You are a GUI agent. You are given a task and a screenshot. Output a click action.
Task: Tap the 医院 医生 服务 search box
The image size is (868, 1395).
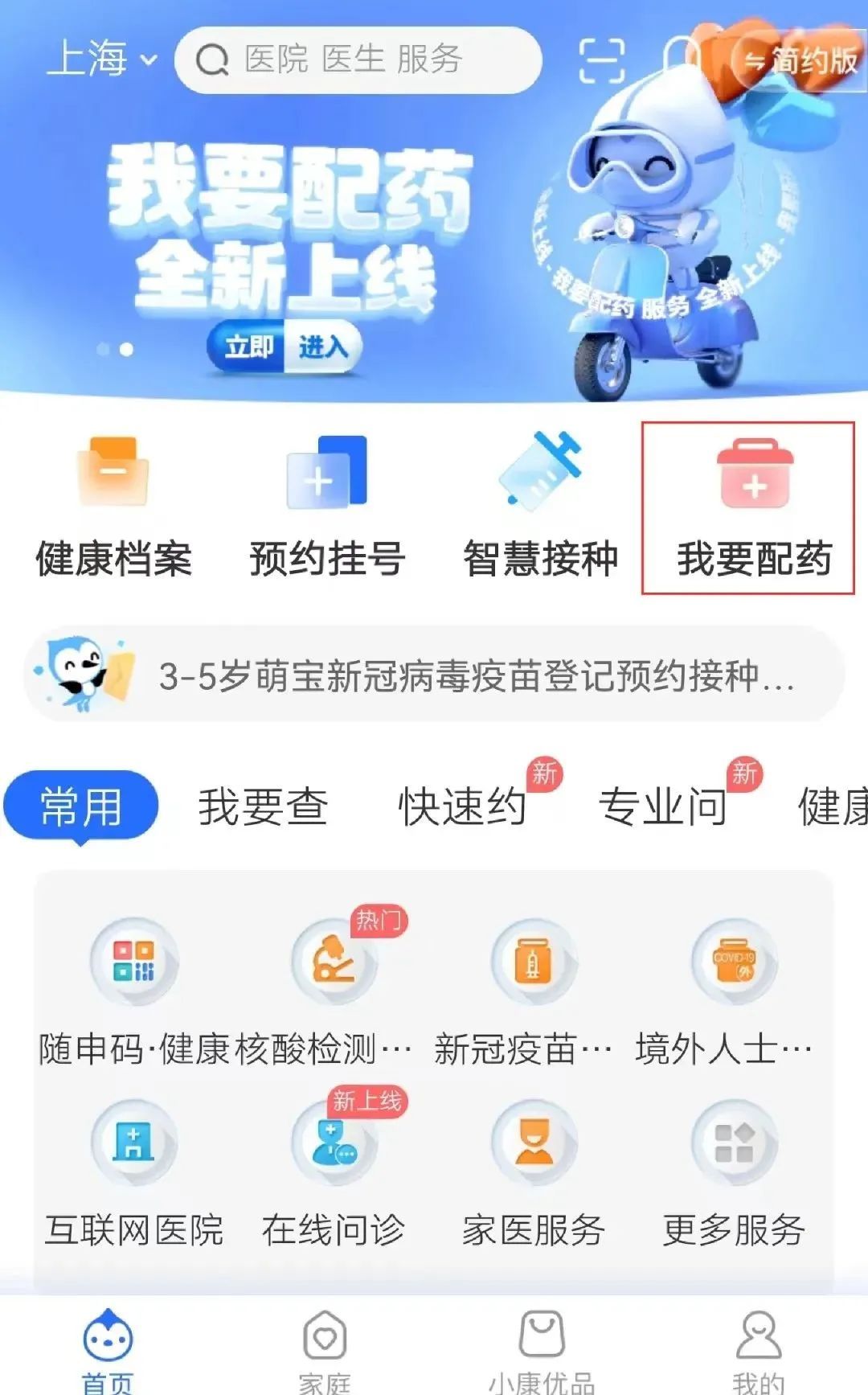click(x=358, y=59)
